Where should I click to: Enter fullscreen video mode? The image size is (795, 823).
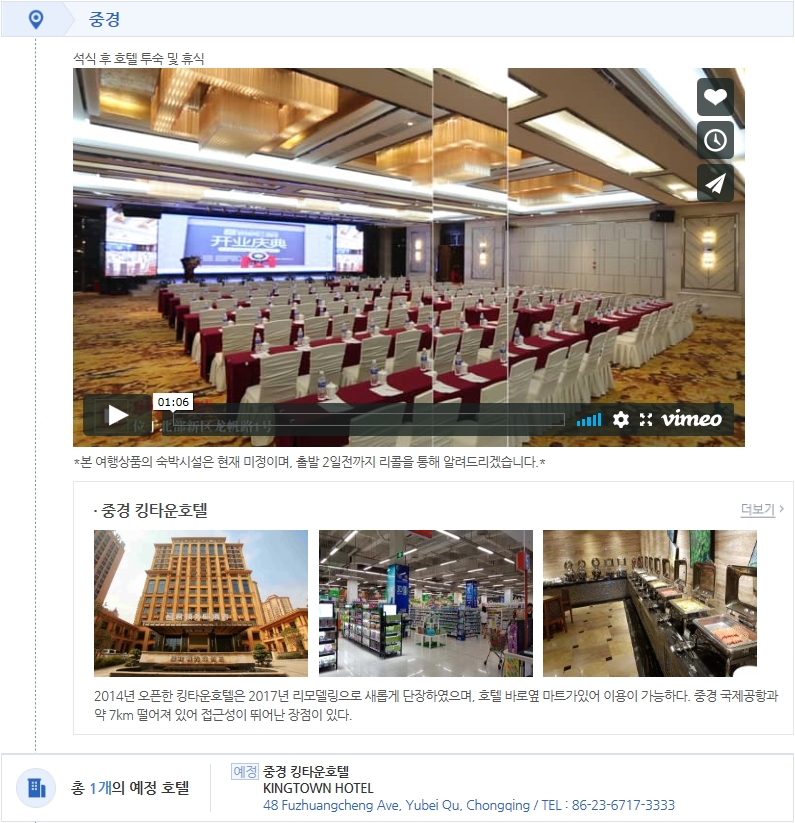pyautogui.click(x=646, y=419)
